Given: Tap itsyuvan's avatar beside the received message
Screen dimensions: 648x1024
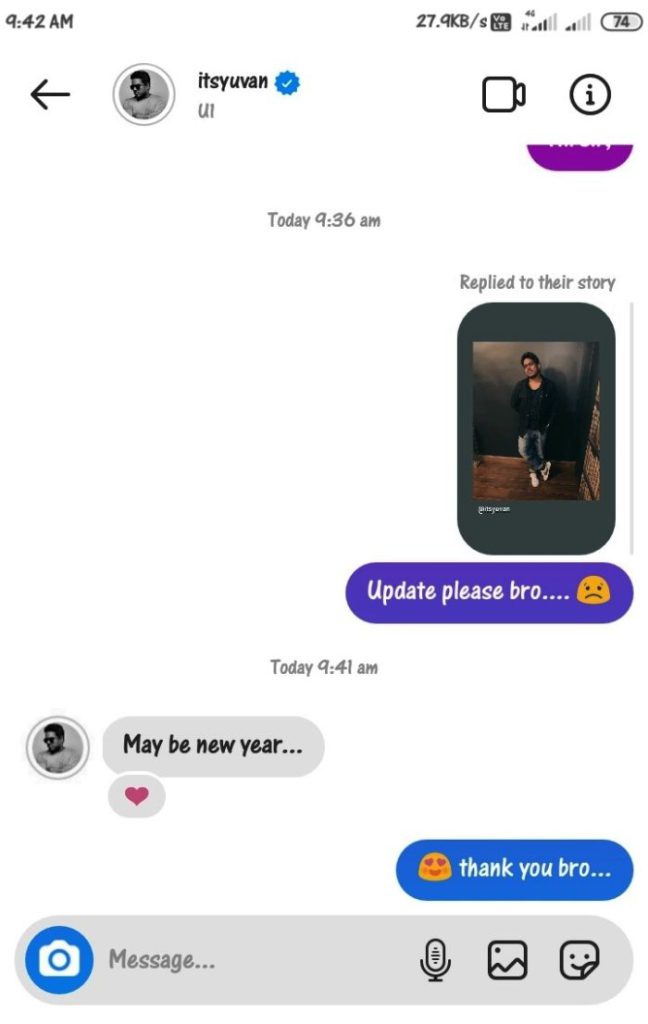Looking at the screenshot, I should pyautogui.click(x=57, y=747).
